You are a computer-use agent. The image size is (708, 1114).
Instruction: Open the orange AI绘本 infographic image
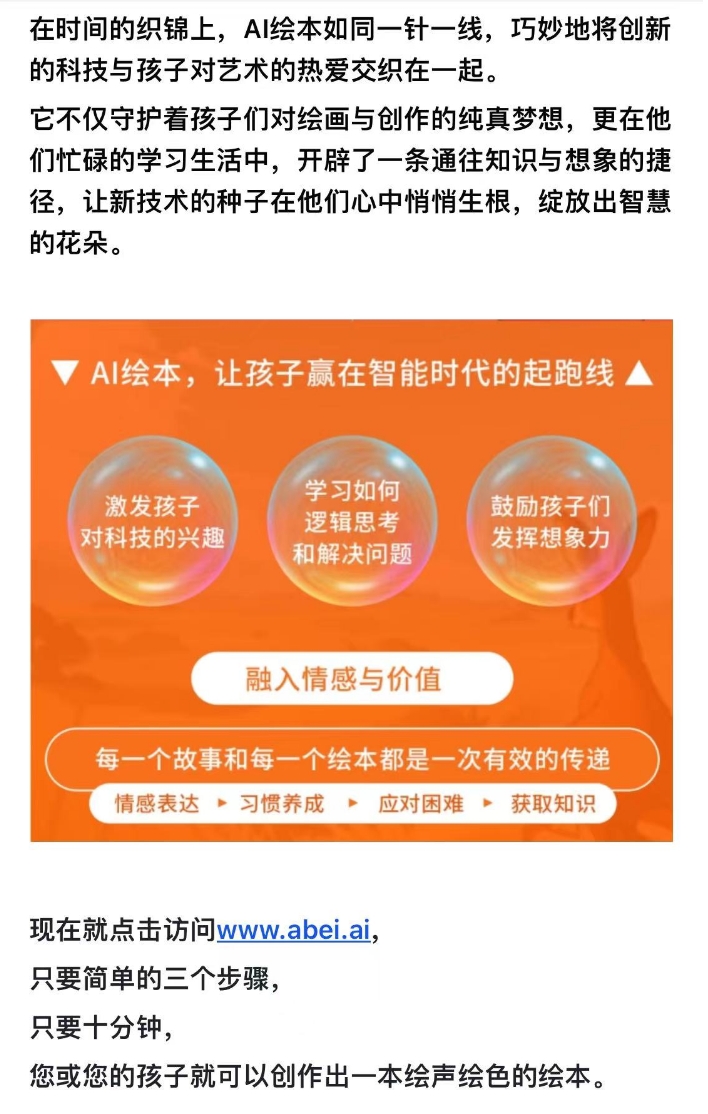click(351, 580)
